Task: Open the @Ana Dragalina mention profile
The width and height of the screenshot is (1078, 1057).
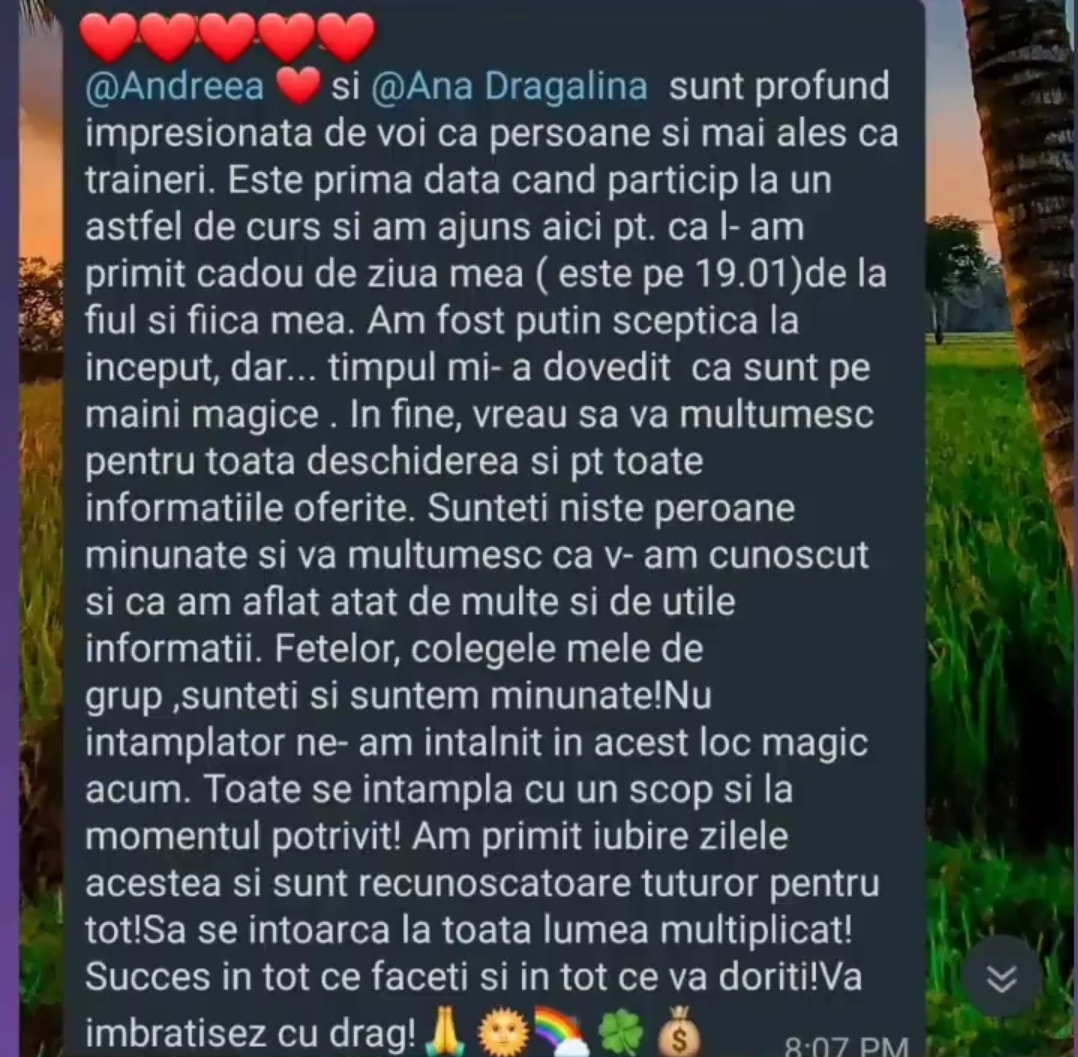Action: [x=509, y=87]
